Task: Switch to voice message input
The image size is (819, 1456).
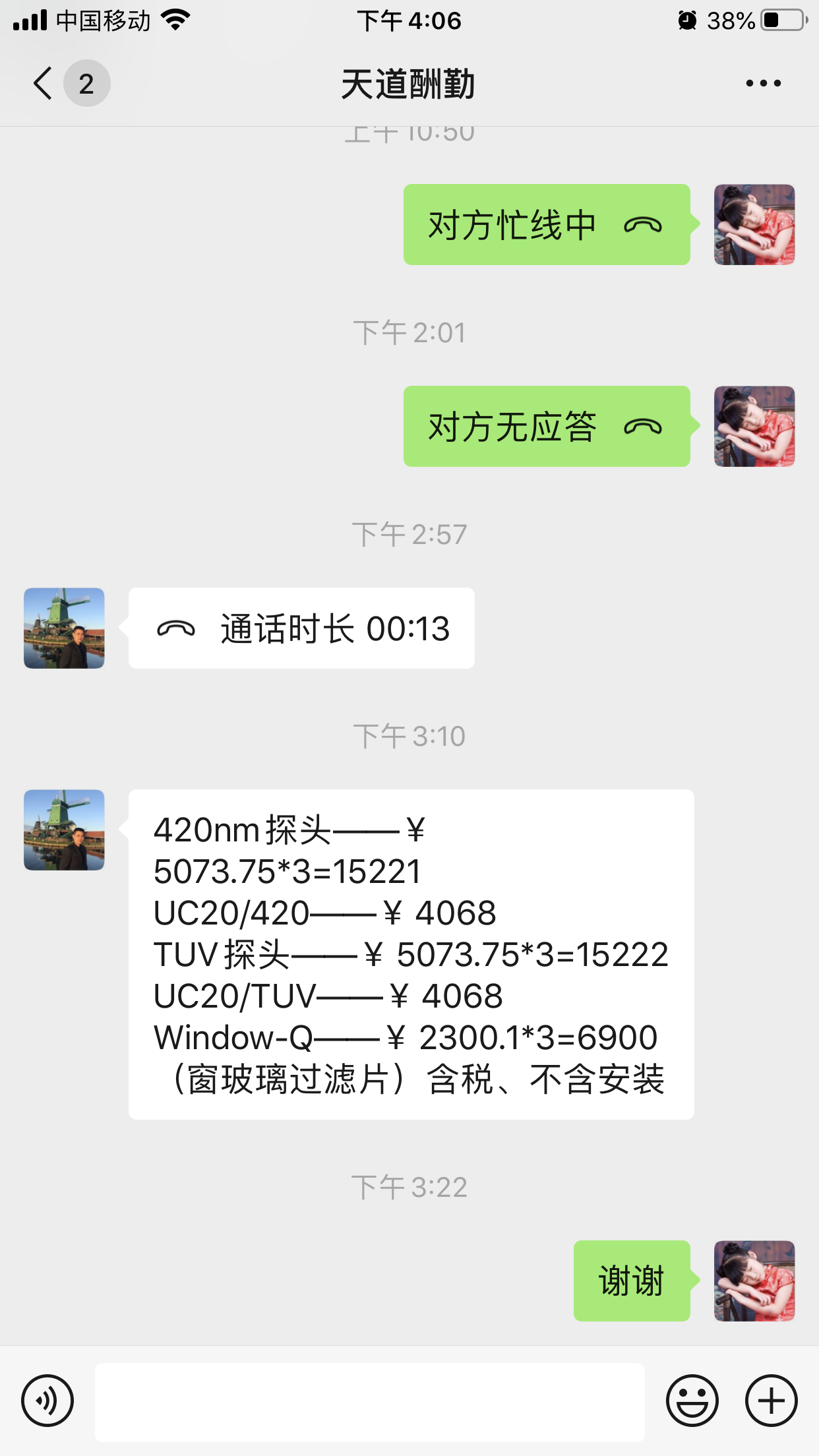Action: click(x=47, y=1401)
